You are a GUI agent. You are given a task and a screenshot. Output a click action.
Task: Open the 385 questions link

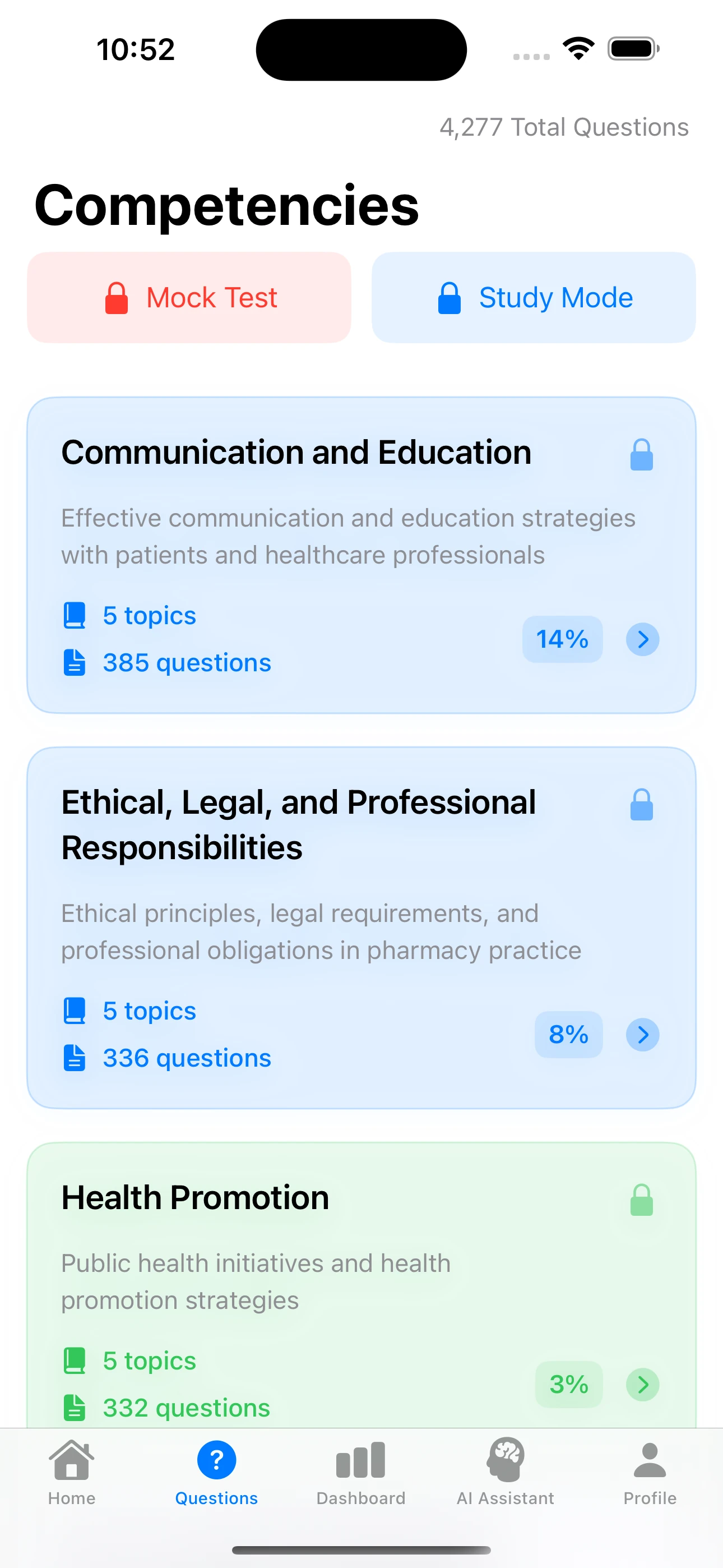(x=186, y=662)
